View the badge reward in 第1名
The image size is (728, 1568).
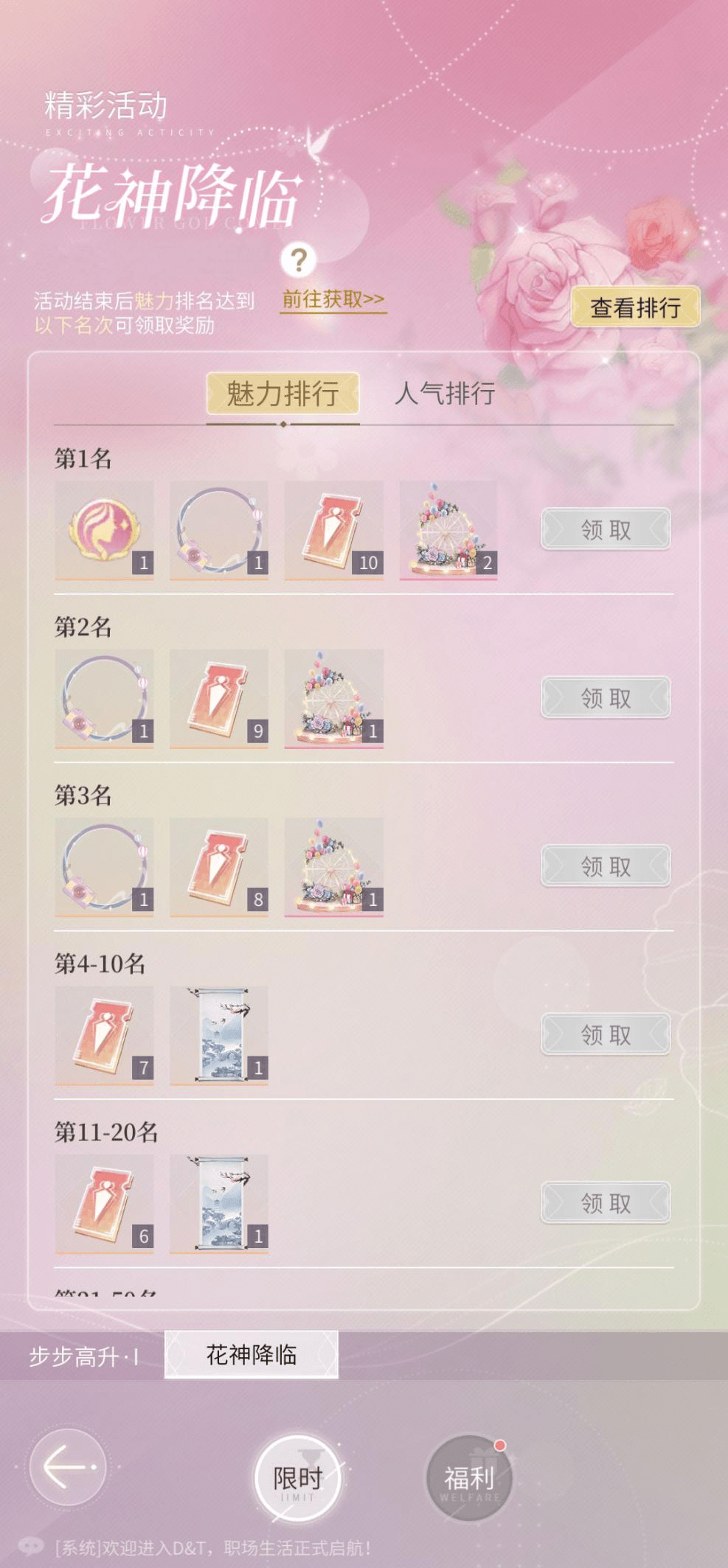pos(104,529)
